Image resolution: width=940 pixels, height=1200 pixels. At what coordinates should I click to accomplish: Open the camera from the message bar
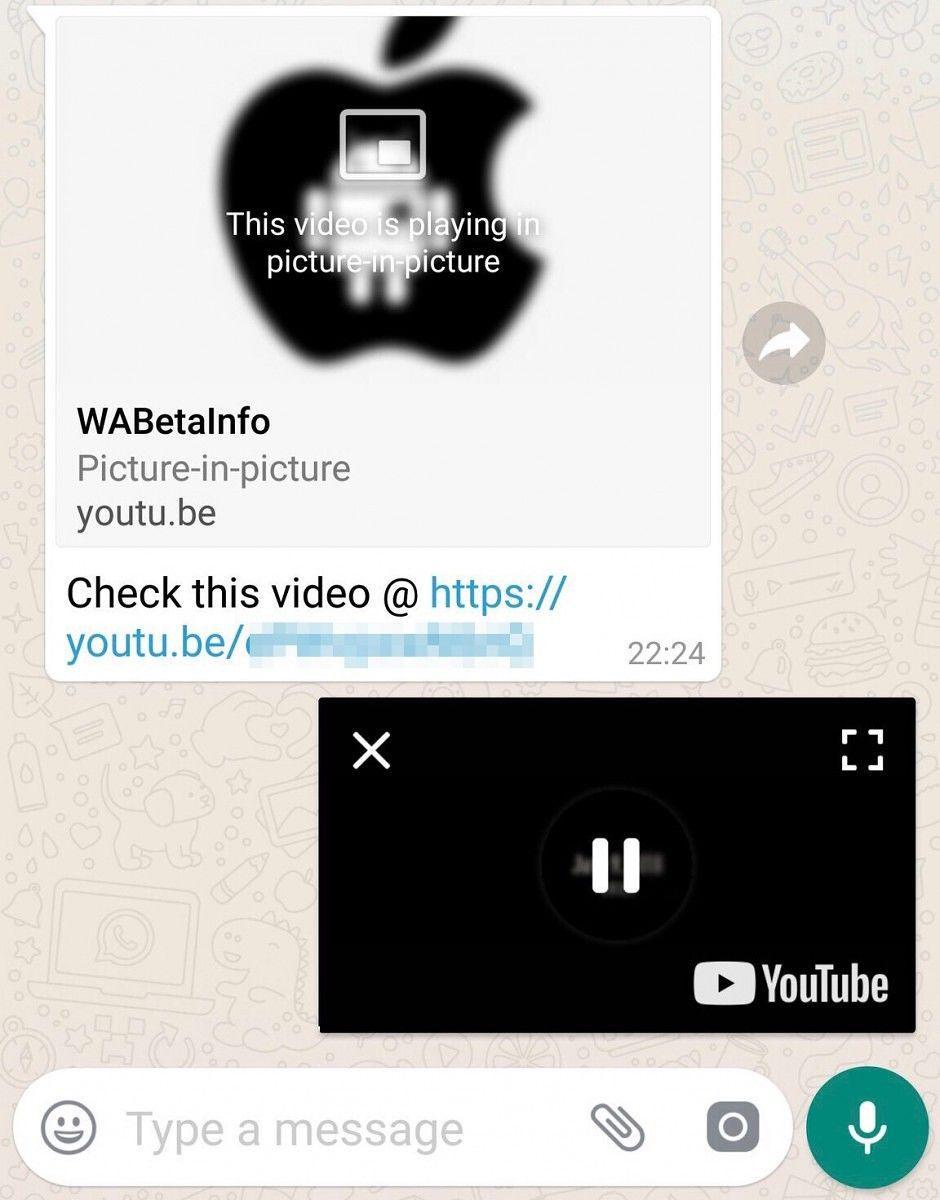pos(732,1128)
